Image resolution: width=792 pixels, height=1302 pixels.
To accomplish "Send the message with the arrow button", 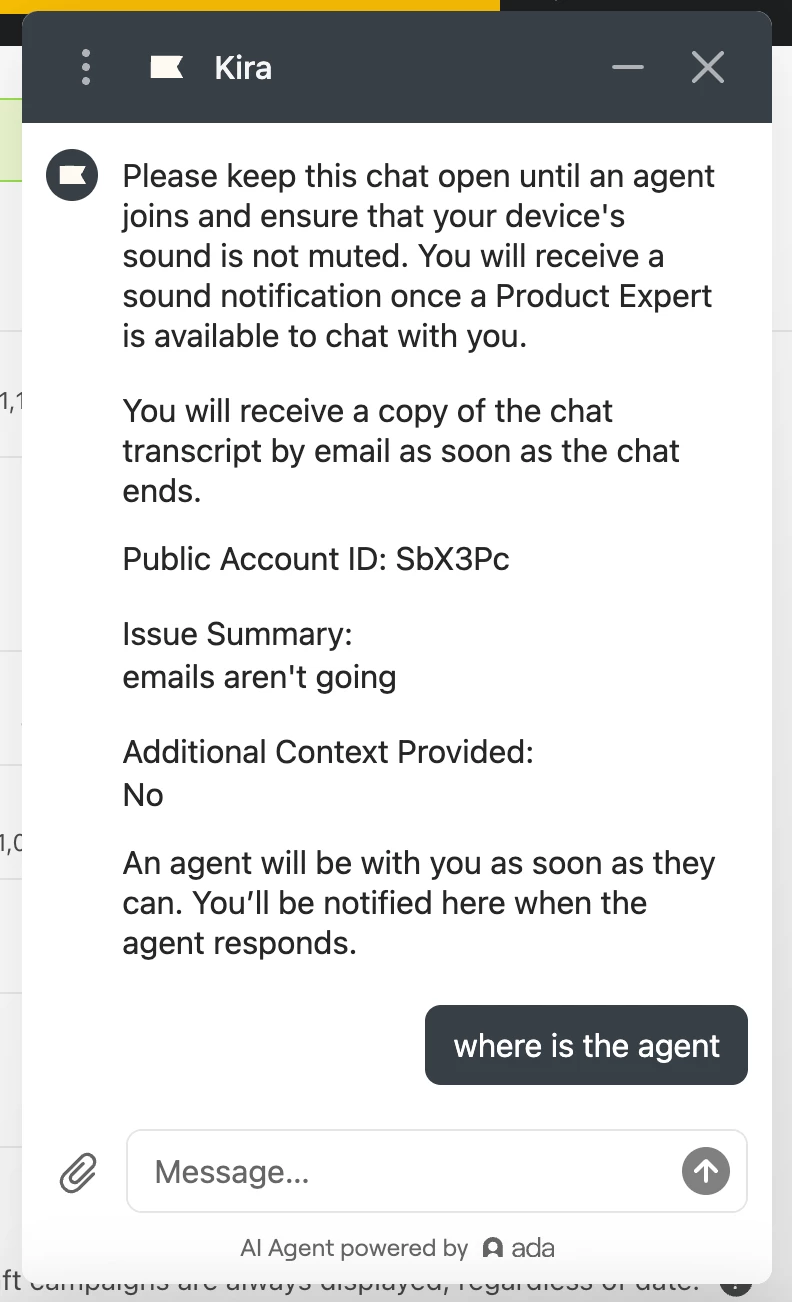I will (x=706, y=1171).
